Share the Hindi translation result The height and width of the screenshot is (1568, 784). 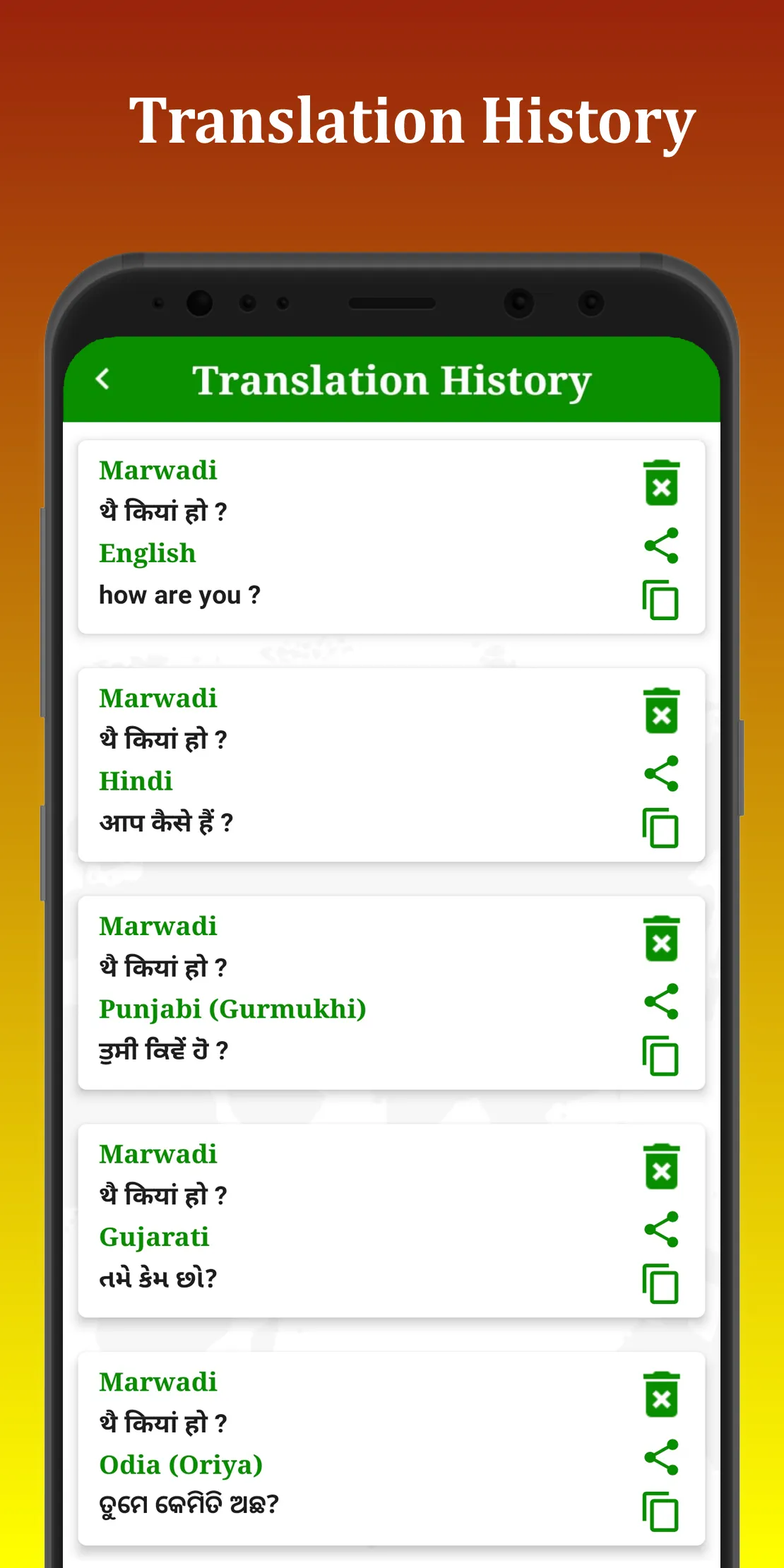click(x=661, y=773)
